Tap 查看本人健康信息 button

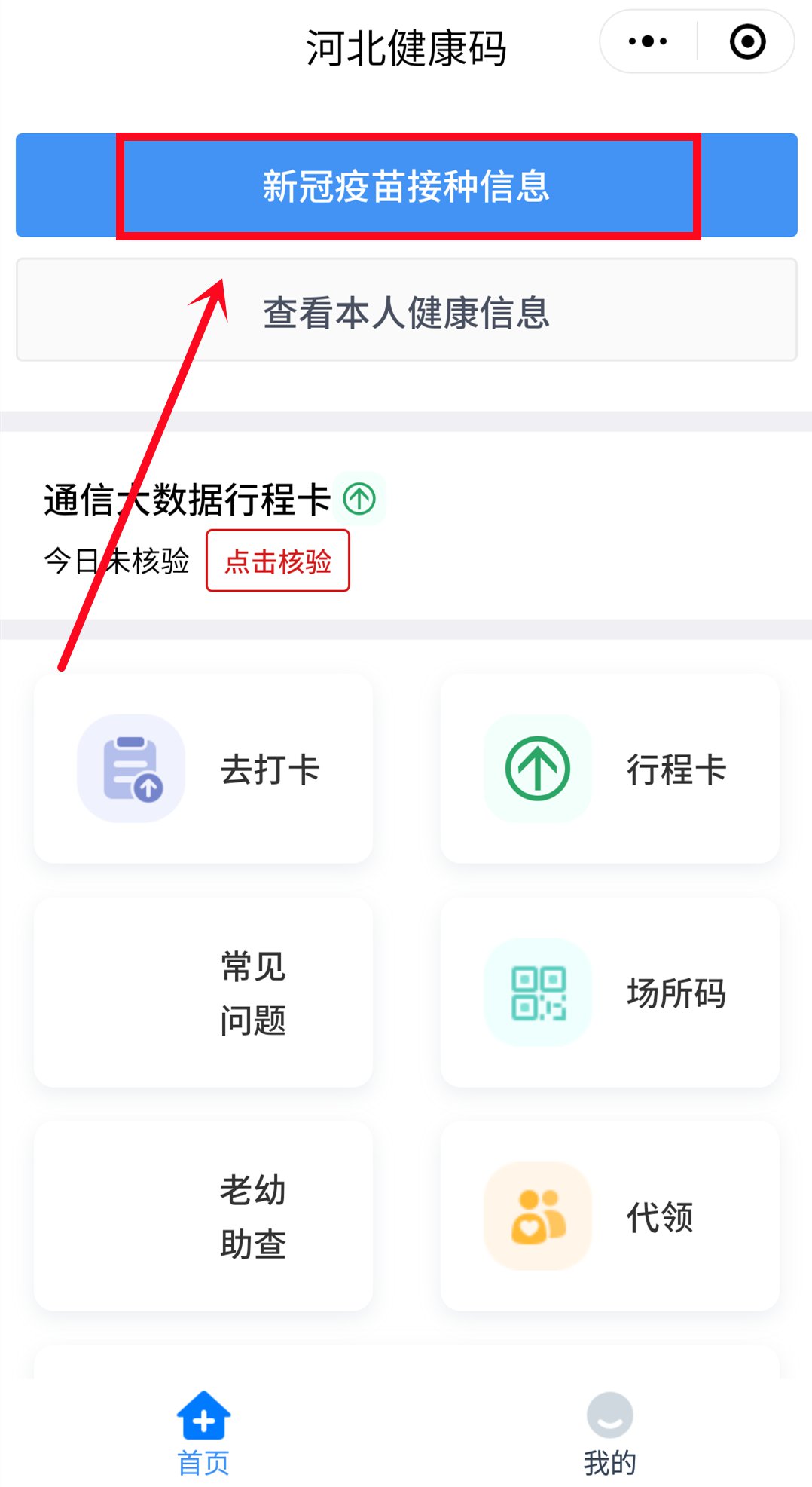click(x=407, y=311)
